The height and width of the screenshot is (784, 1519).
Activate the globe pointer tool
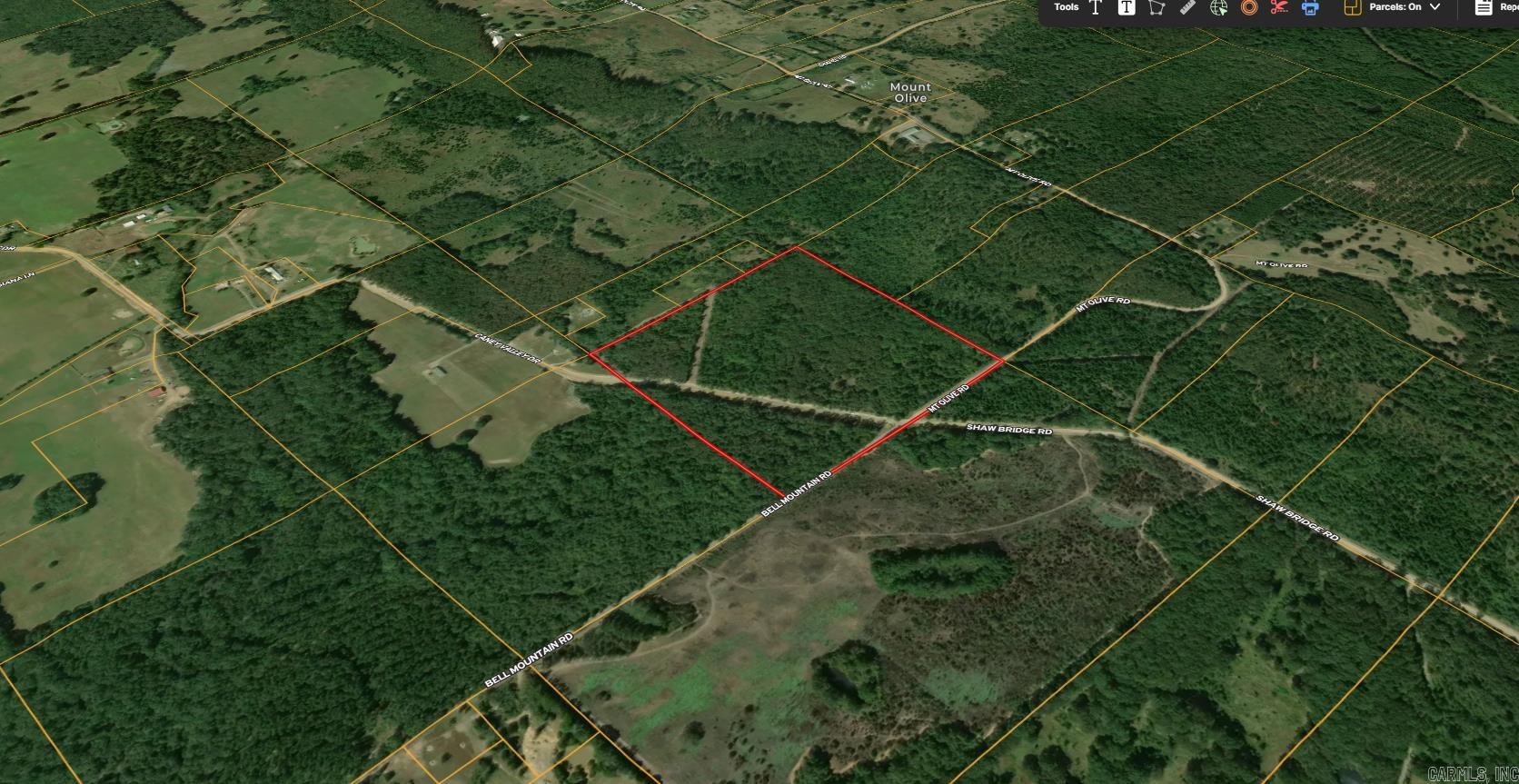pyautogui.click(x=1218, y=7)
